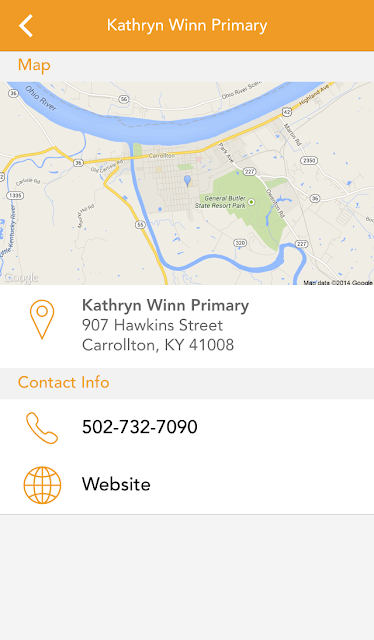Viewport: 374px width, 640px height.
Task: Open the map preview of Carrollton
Action: pyautogui.click(x=187, y=183)
